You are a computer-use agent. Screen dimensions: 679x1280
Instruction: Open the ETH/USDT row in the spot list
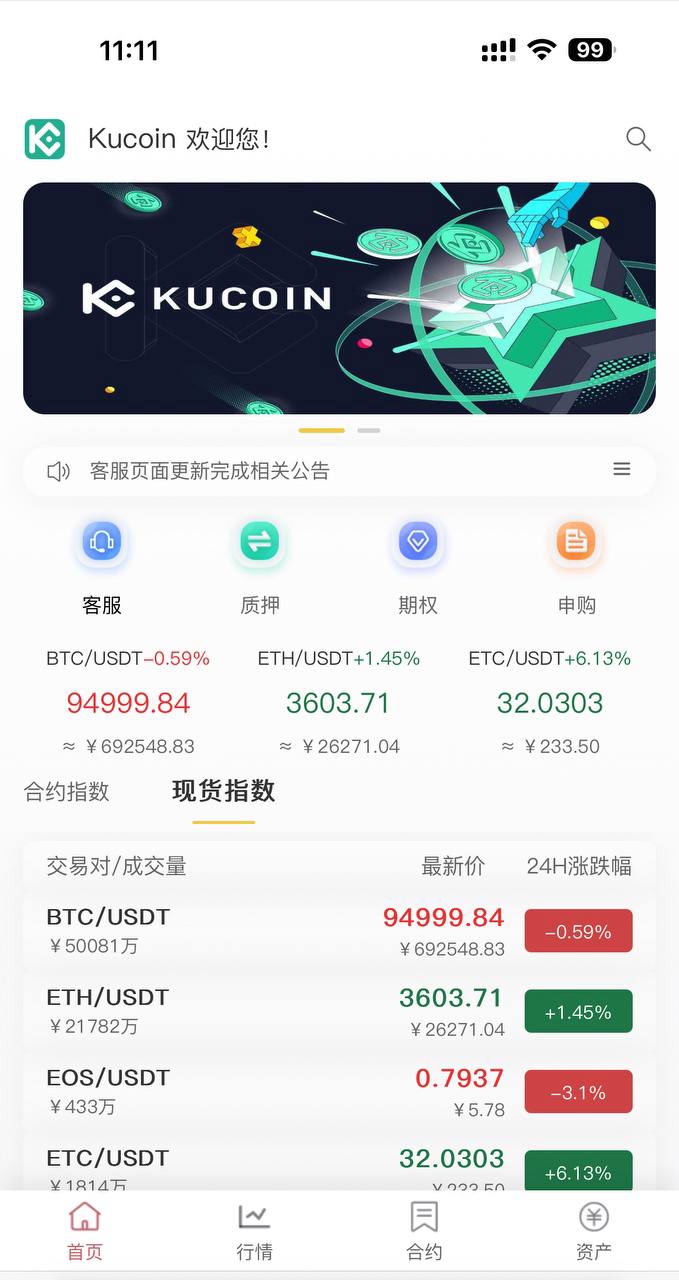tap(339, 1011)
